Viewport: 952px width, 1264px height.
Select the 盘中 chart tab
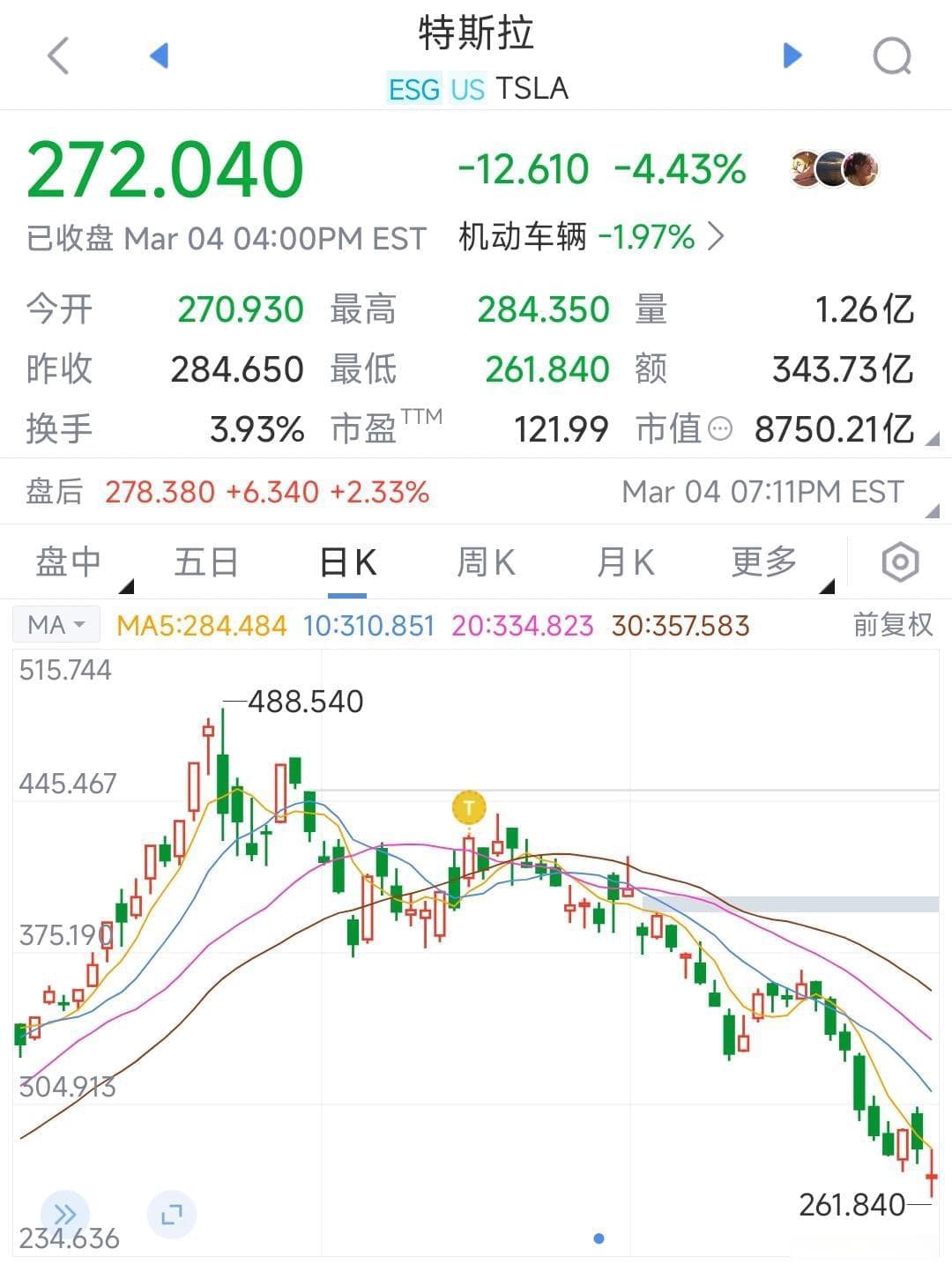pos(69,562)
